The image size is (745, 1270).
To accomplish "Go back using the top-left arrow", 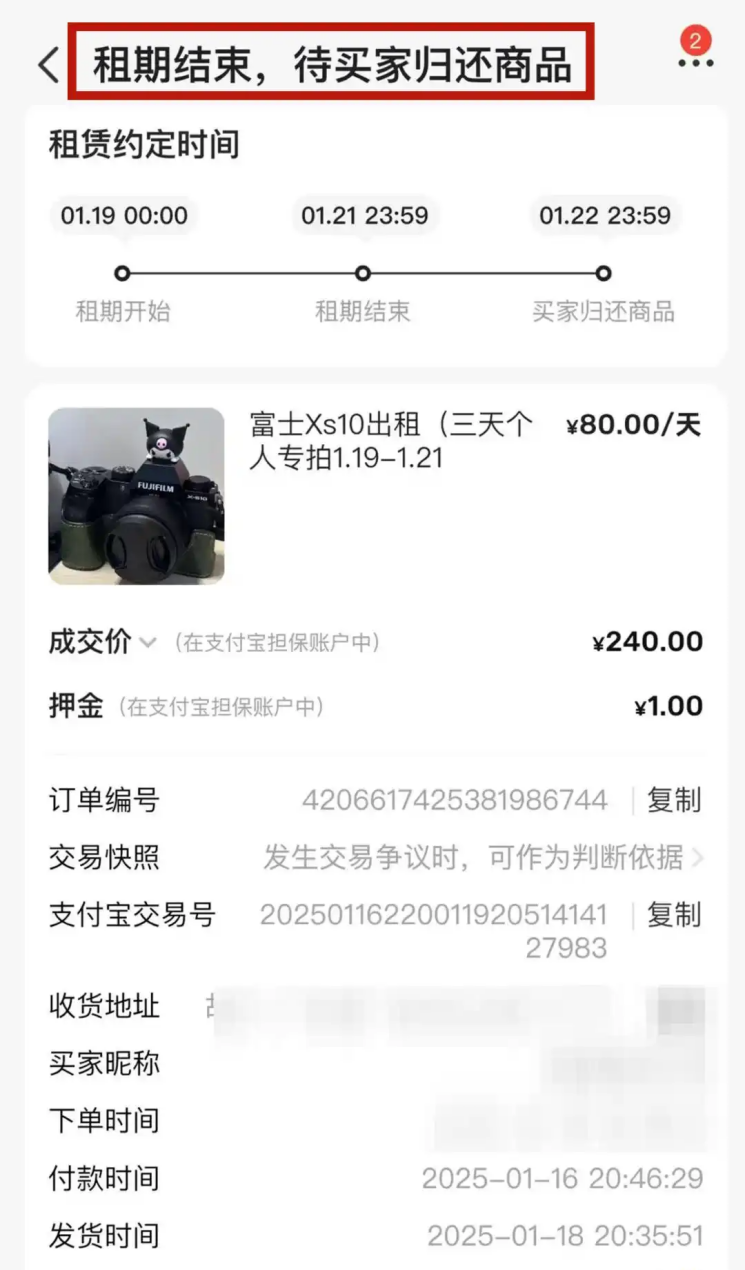I will point(48,66).
